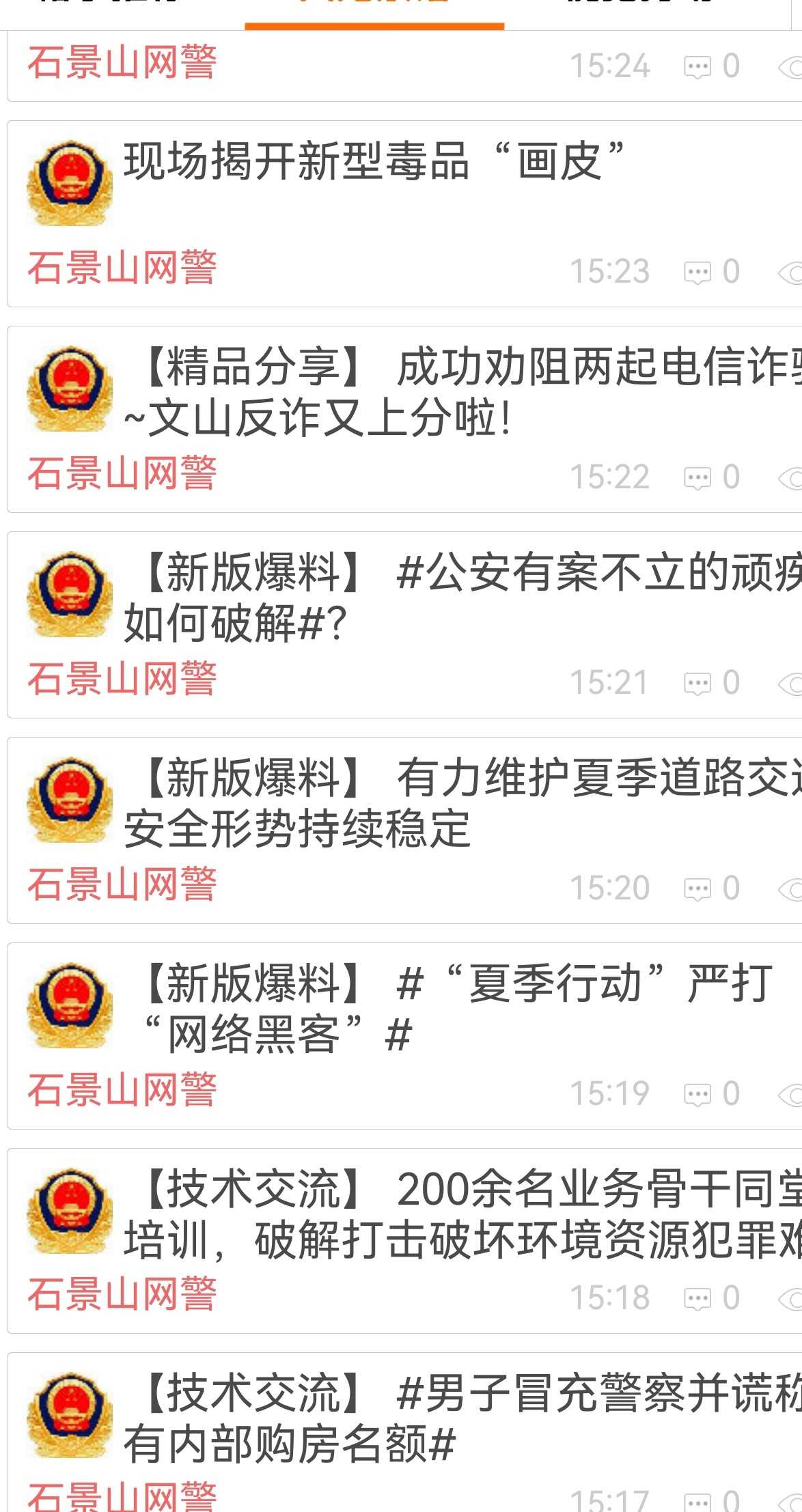Viewport: 802px width, 1512px height.
Task: Open post about 文山反诈又上分啦
Action: tap(451, 393)
